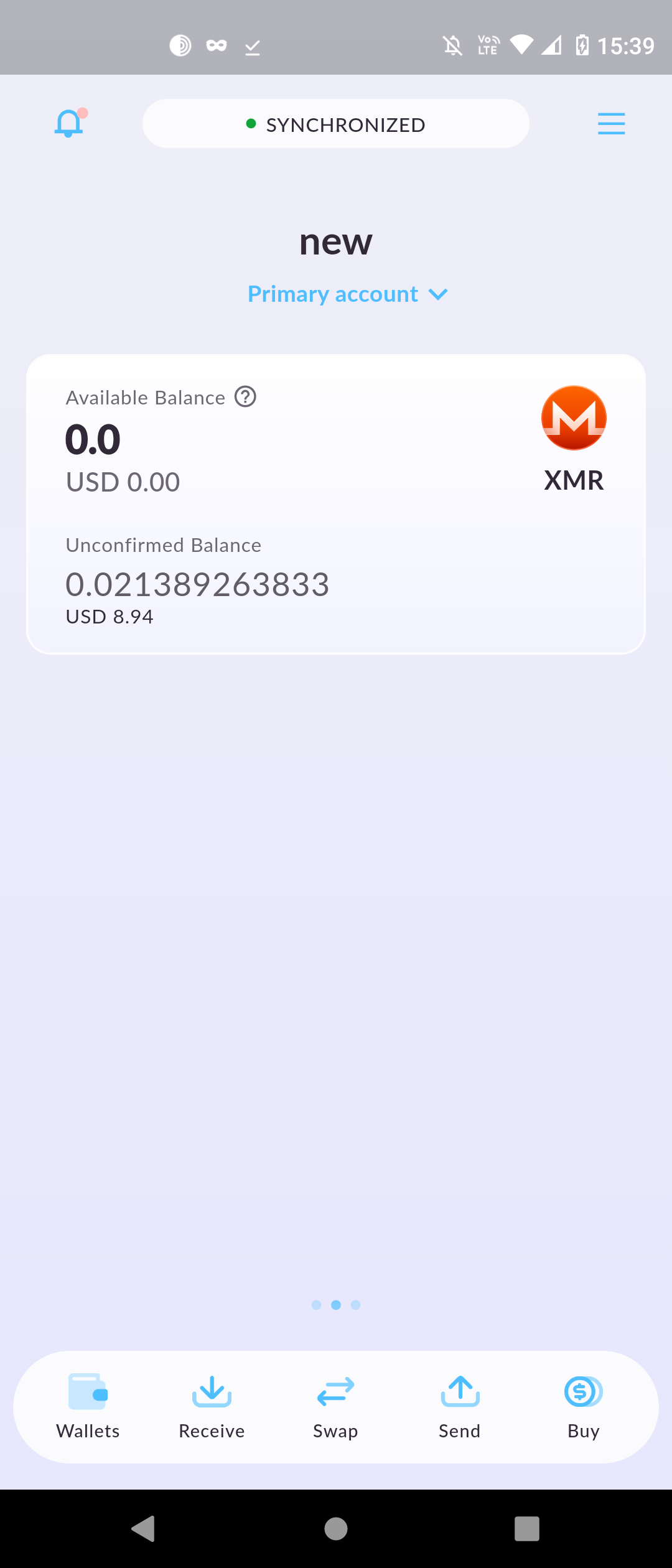Image resolution: width=672 pixels, height=1568 pixels.
Task: Open the hamburger menu
Action: point(611,124)
